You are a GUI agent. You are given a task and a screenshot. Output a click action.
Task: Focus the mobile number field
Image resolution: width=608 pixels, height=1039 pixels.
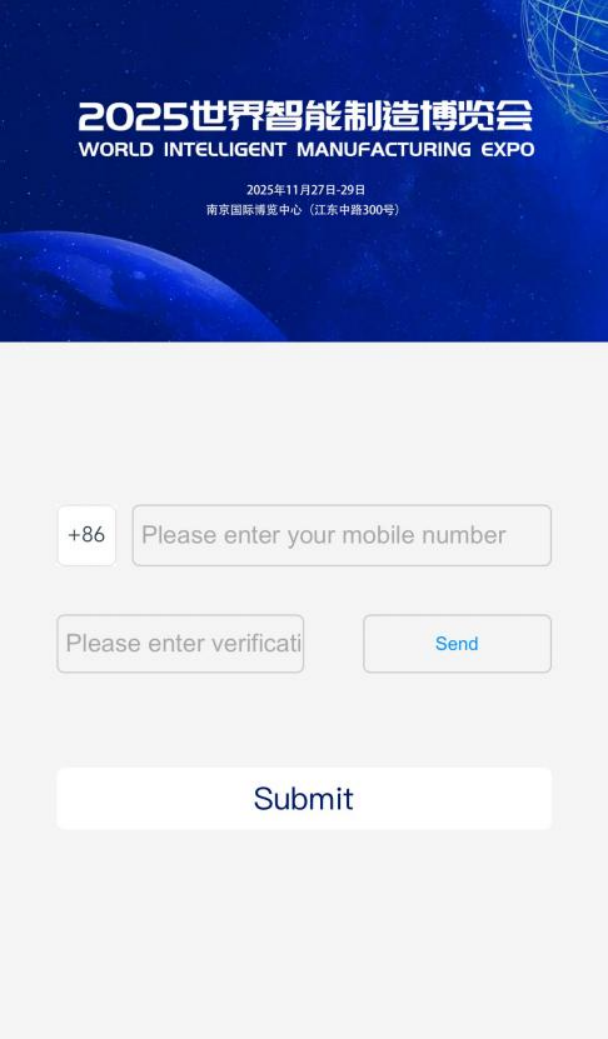(x=341, y=535)
